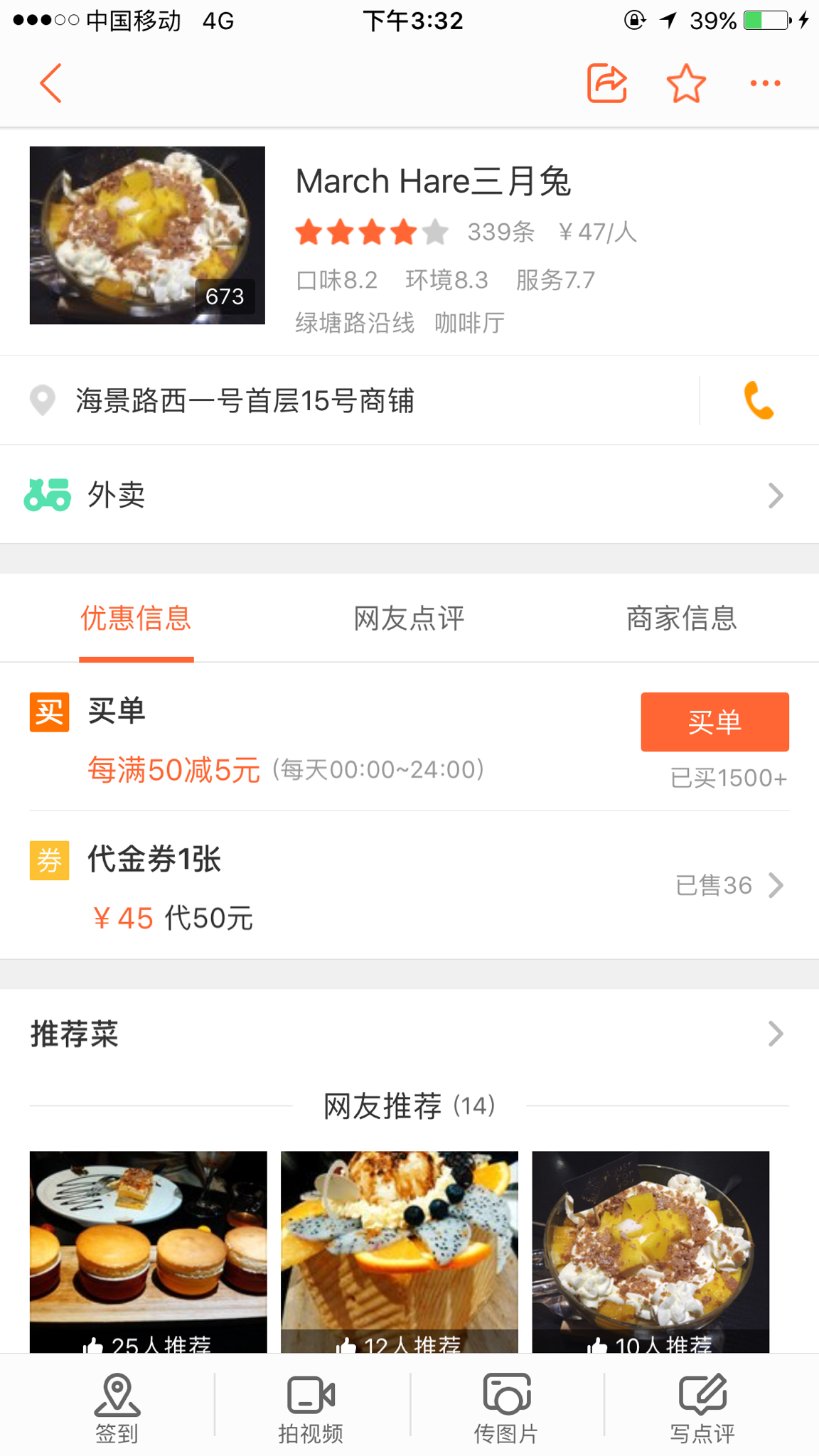Open the address 海景路西一号首层15号商铺
Image resolution: width=819 pixels, height=1456 pixels.
click(x=245, y=401)
